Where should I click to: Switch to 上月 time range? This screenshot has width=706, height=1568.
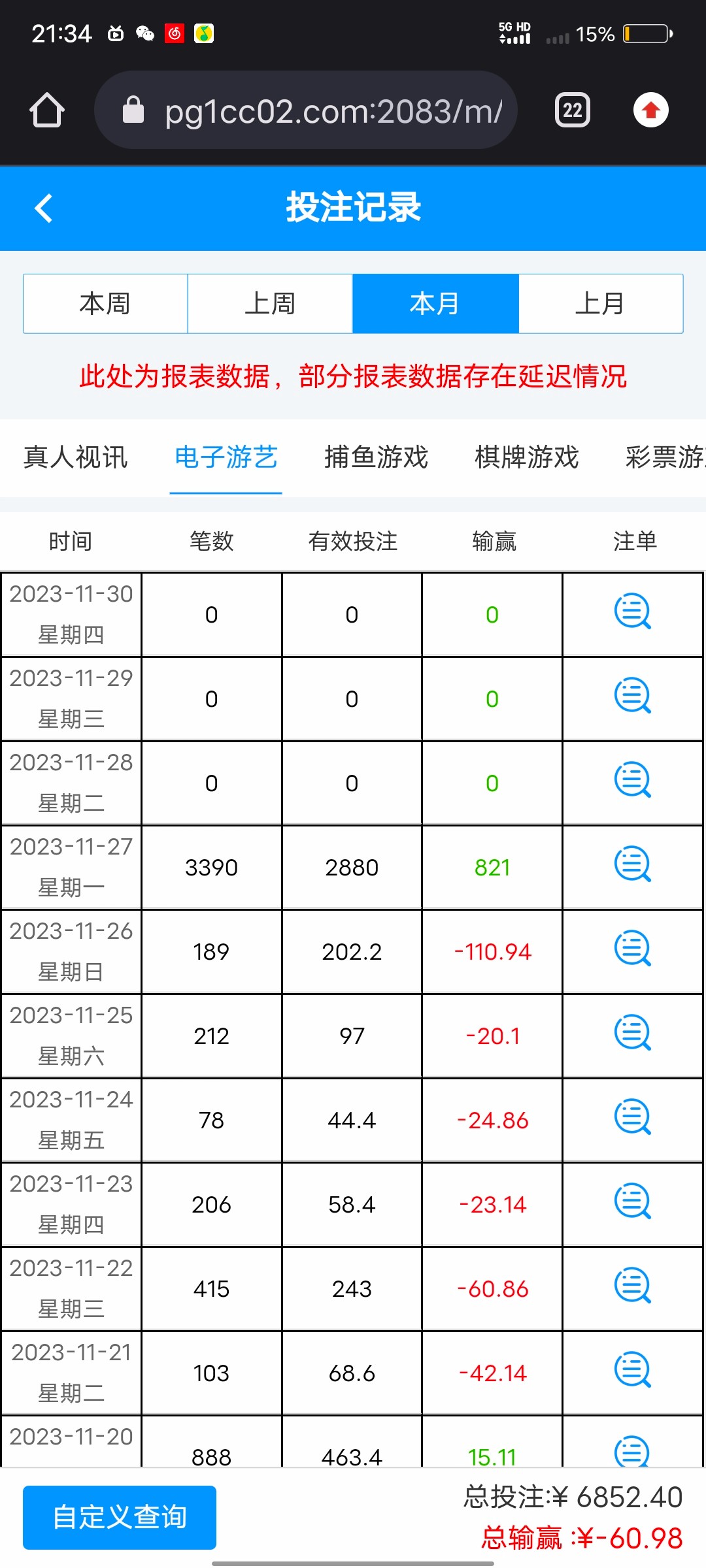(x=600, y=304)
